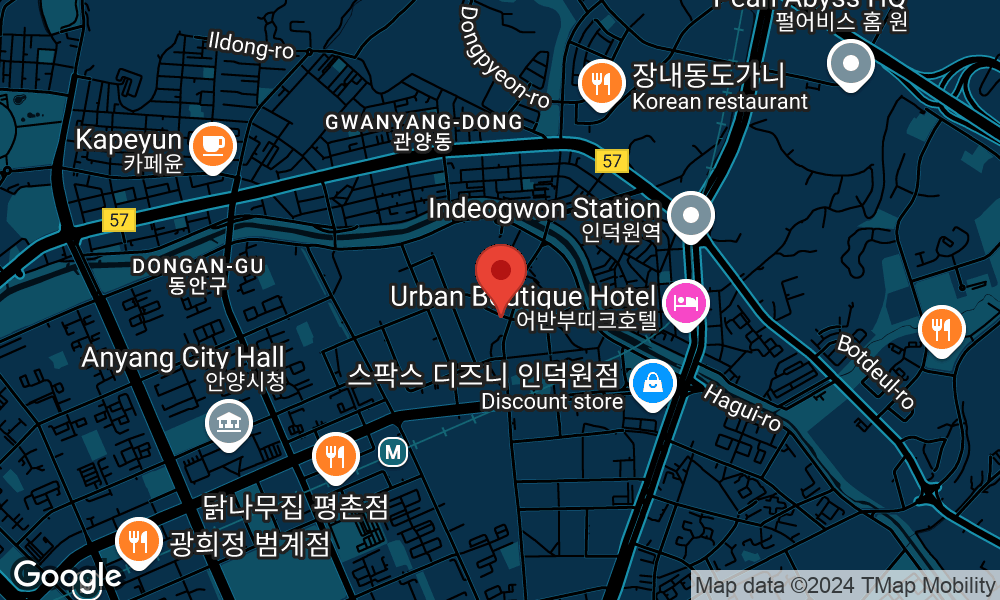Select the 장내동도가니 Korean restaurant marker
The image size is (1000, 600).
600,82
